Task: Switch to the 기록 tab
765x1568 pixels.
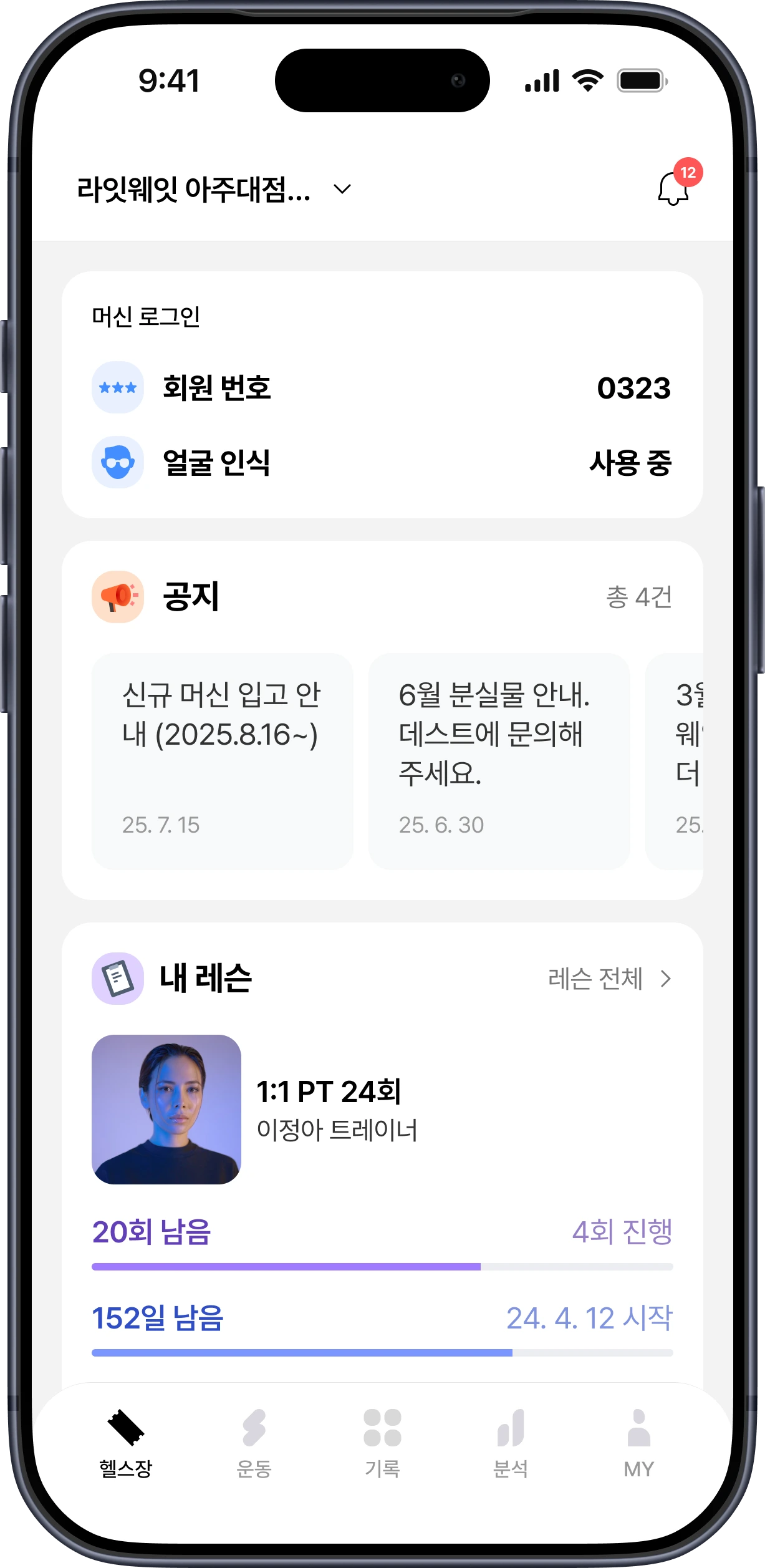Action: (x=382, y=1443)
